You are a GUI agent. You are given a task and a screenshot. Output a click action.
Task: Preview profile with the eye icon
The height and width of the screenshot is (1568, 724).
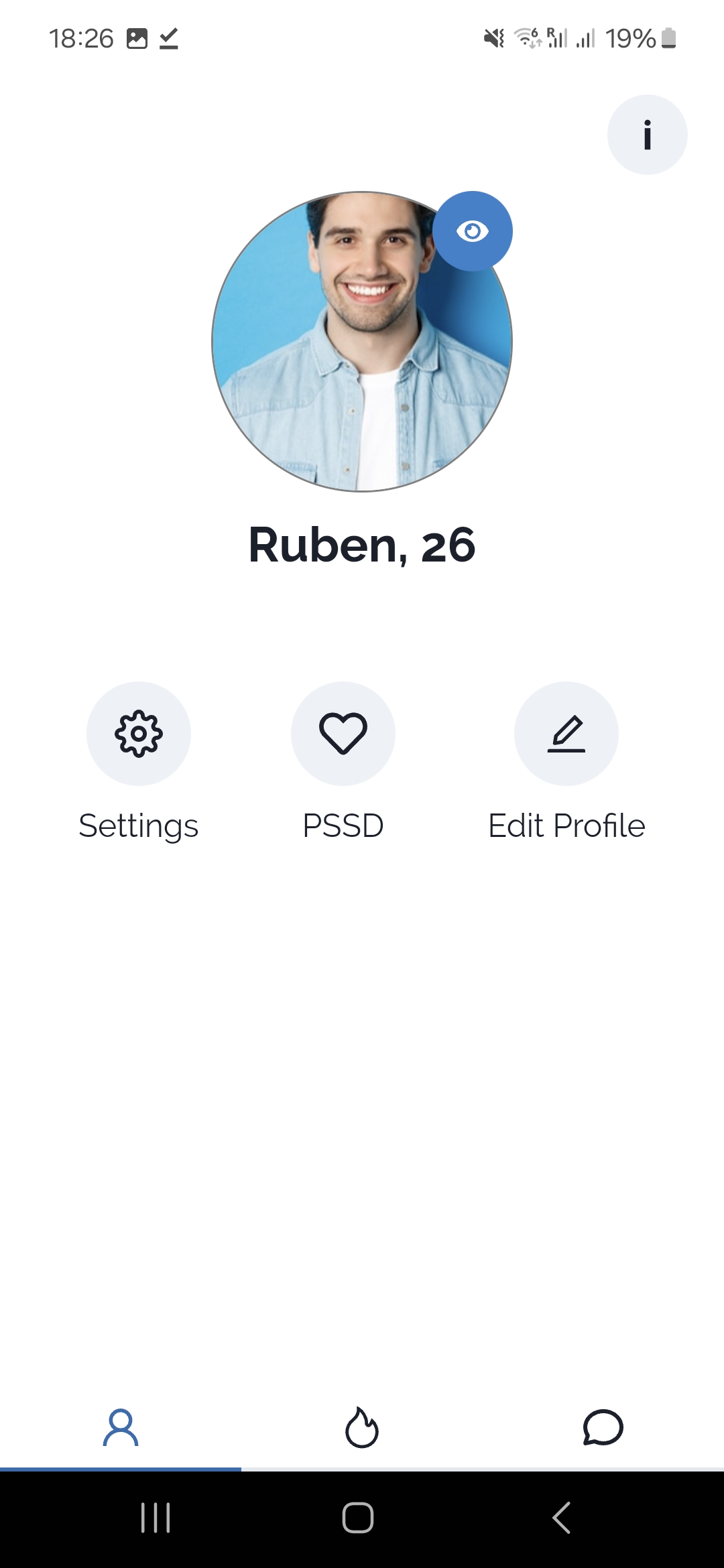[x=473, y=231]
